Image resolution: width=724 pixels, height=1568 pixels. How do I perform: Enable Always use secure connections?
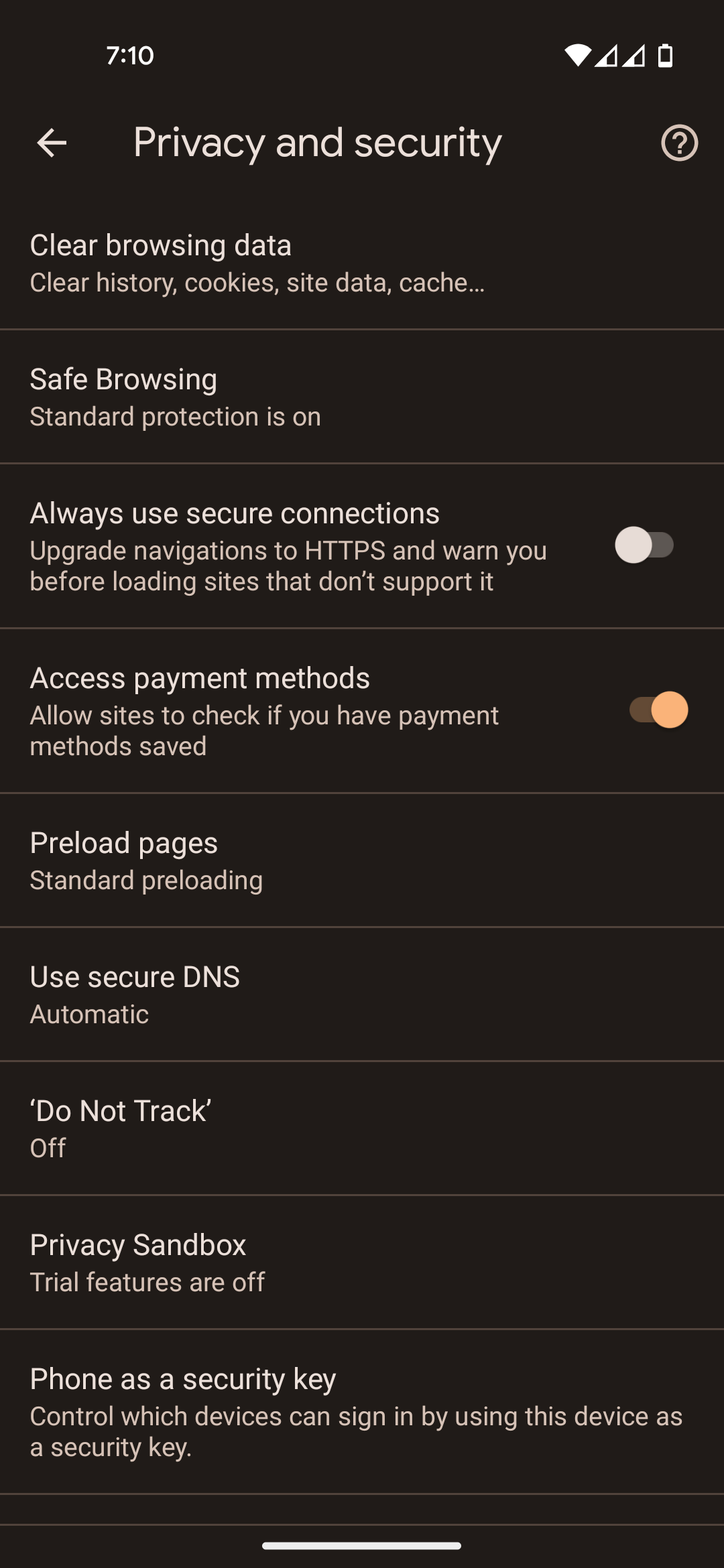click(x=644, y=545)
